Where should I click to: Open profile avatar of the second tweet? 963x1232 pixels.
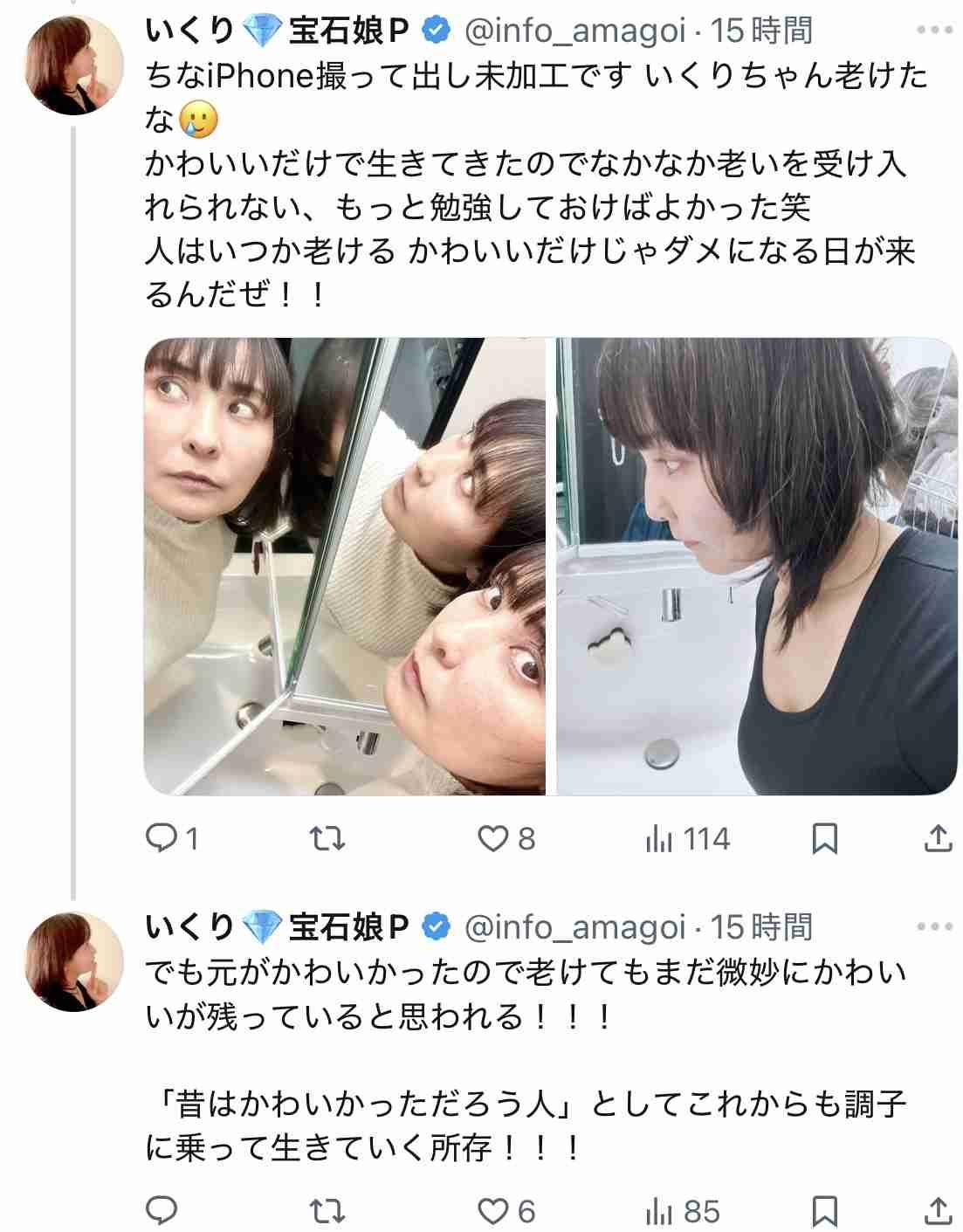(75, 961)
